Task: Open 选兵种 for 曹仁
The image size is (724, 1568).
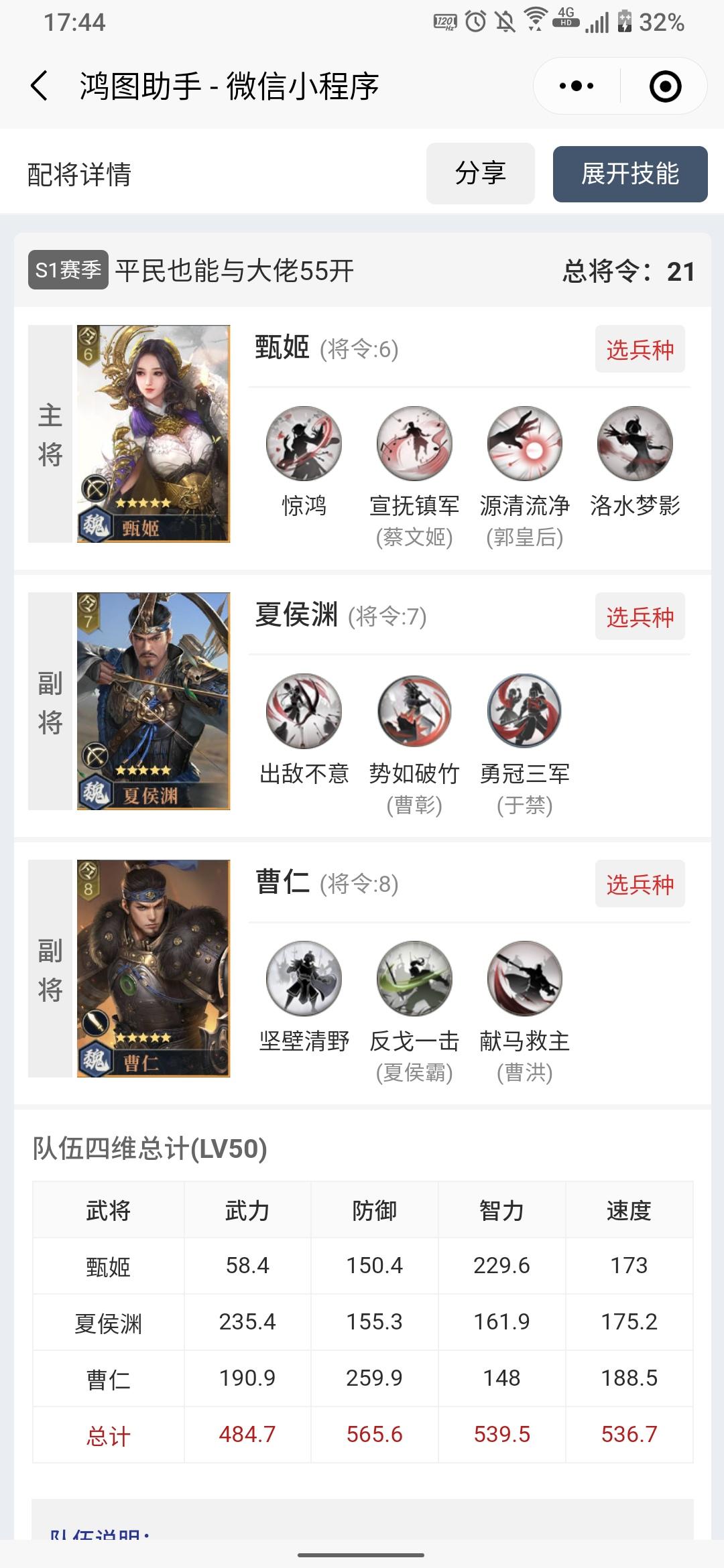Action: tap(639, 883)
